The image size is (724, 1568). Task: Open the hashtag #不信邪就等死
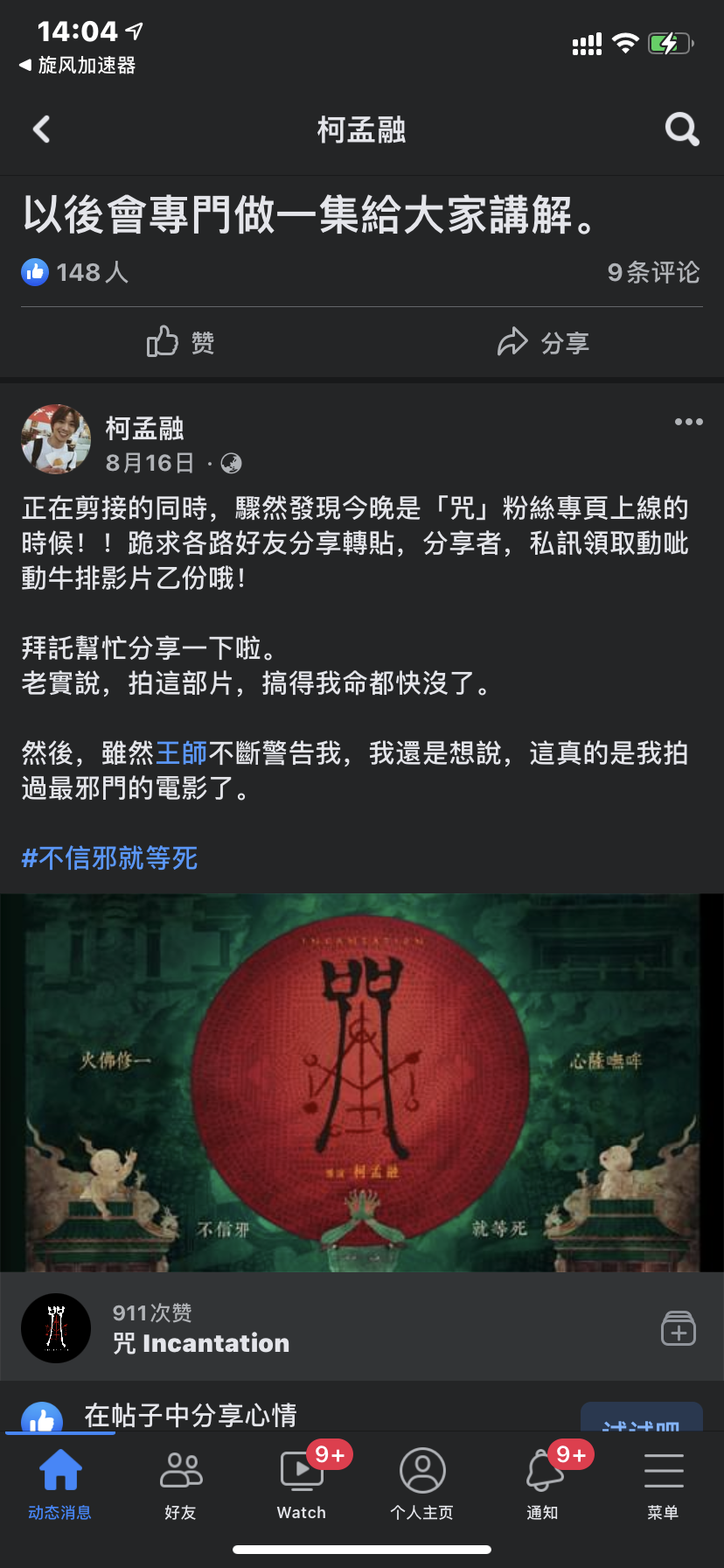coord(108,858)
